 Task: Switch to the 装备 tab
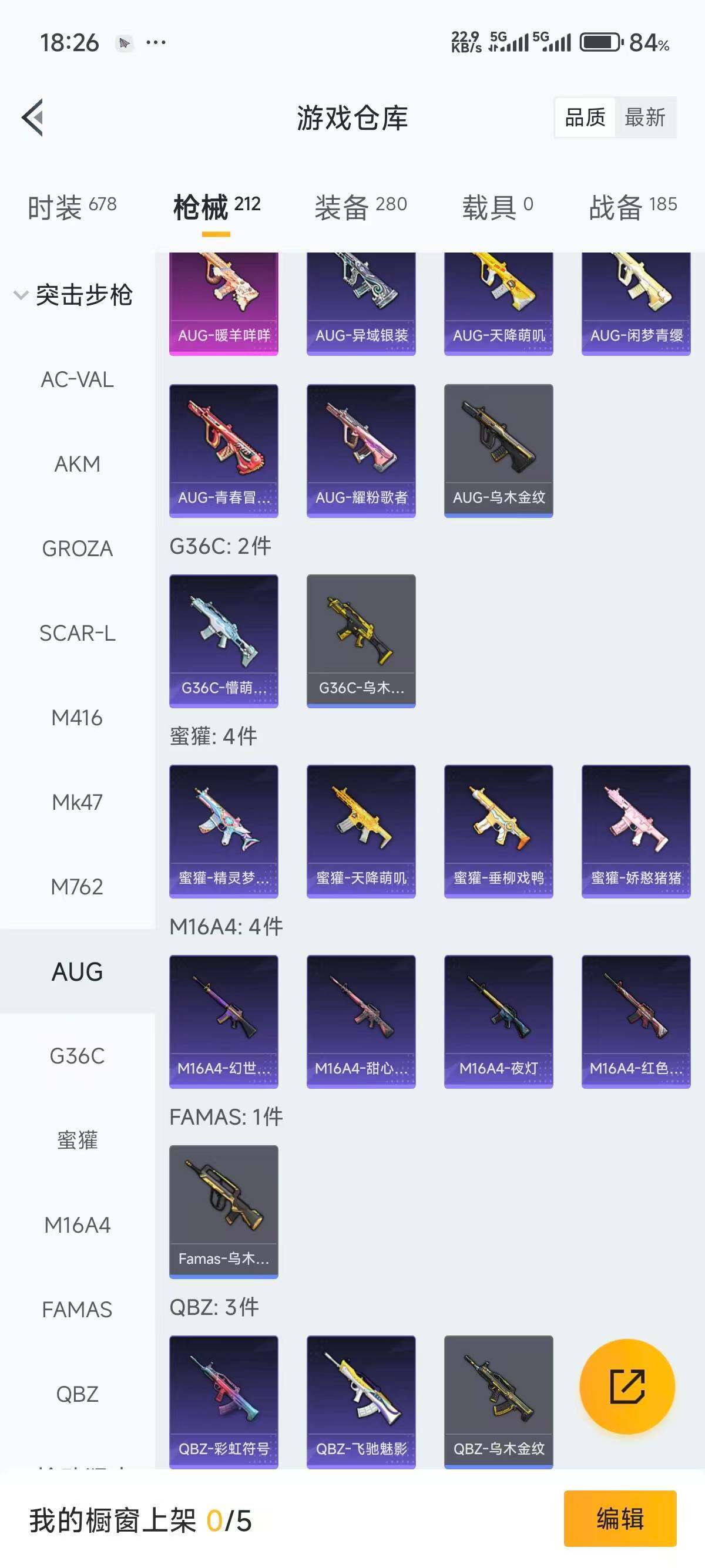point(360,207)
